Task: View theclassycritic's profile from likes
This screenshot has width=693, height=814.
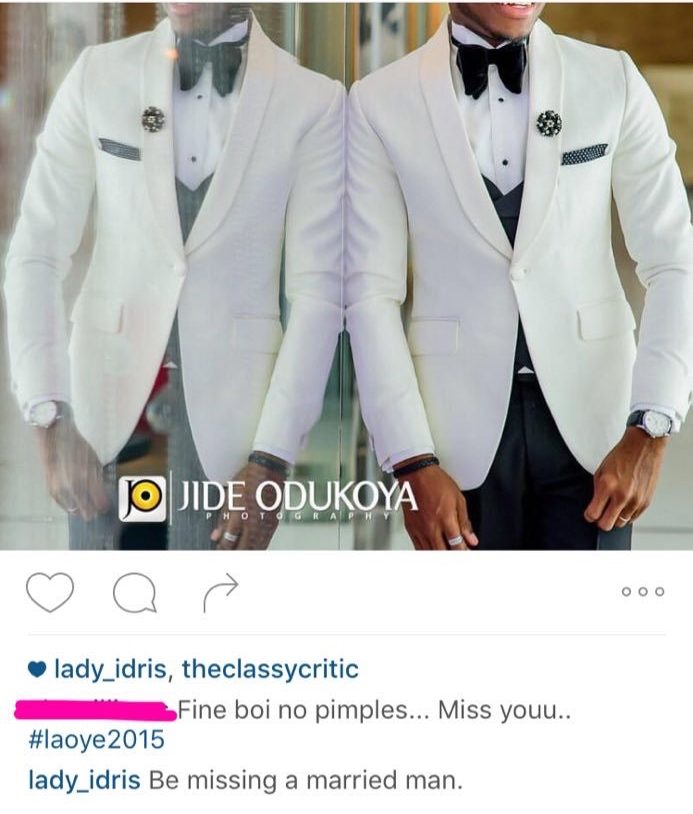Action: (269, 669)
